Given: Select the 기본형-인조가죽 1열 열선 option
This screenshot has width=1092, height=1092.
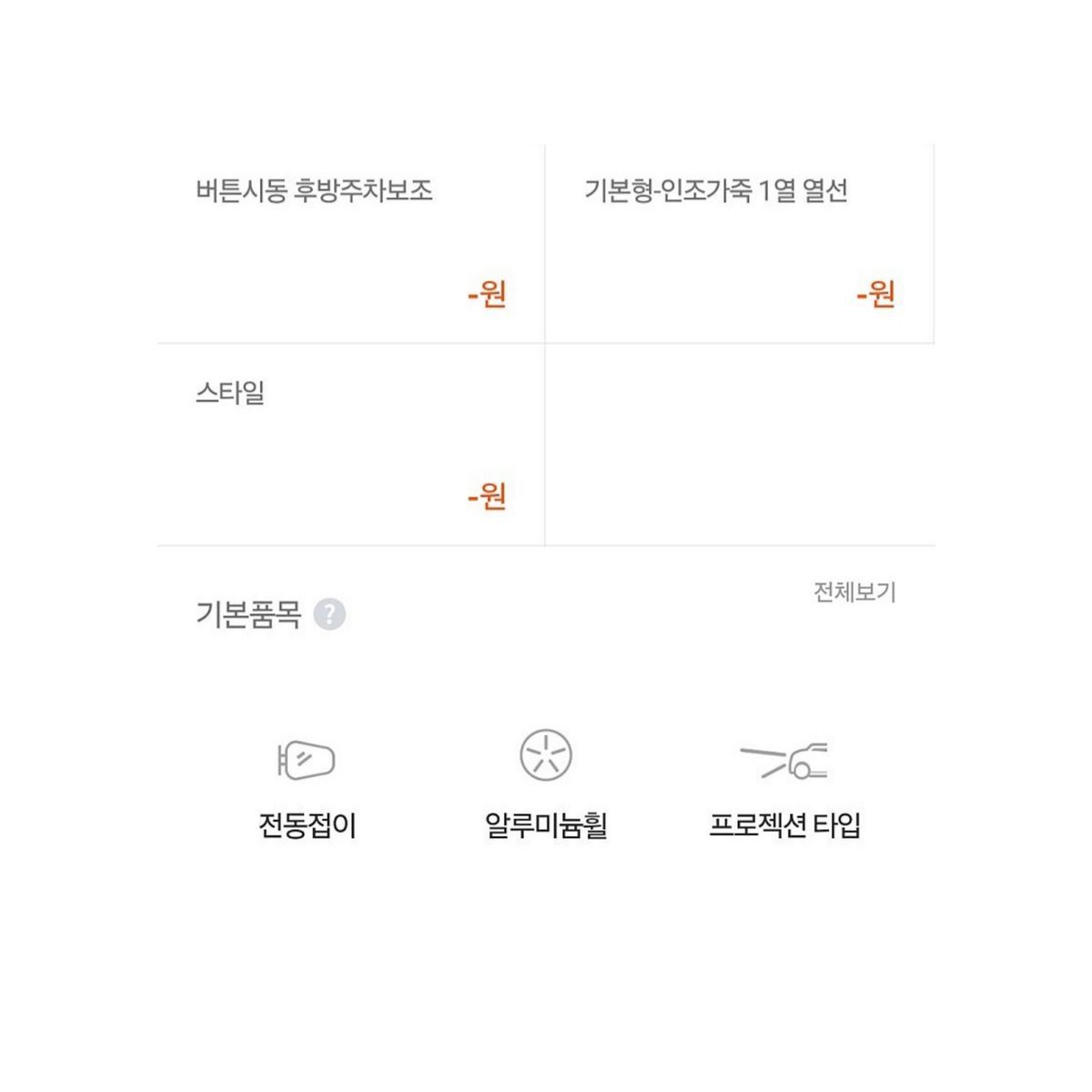Looking at the screenshot, I should point(739,243).
